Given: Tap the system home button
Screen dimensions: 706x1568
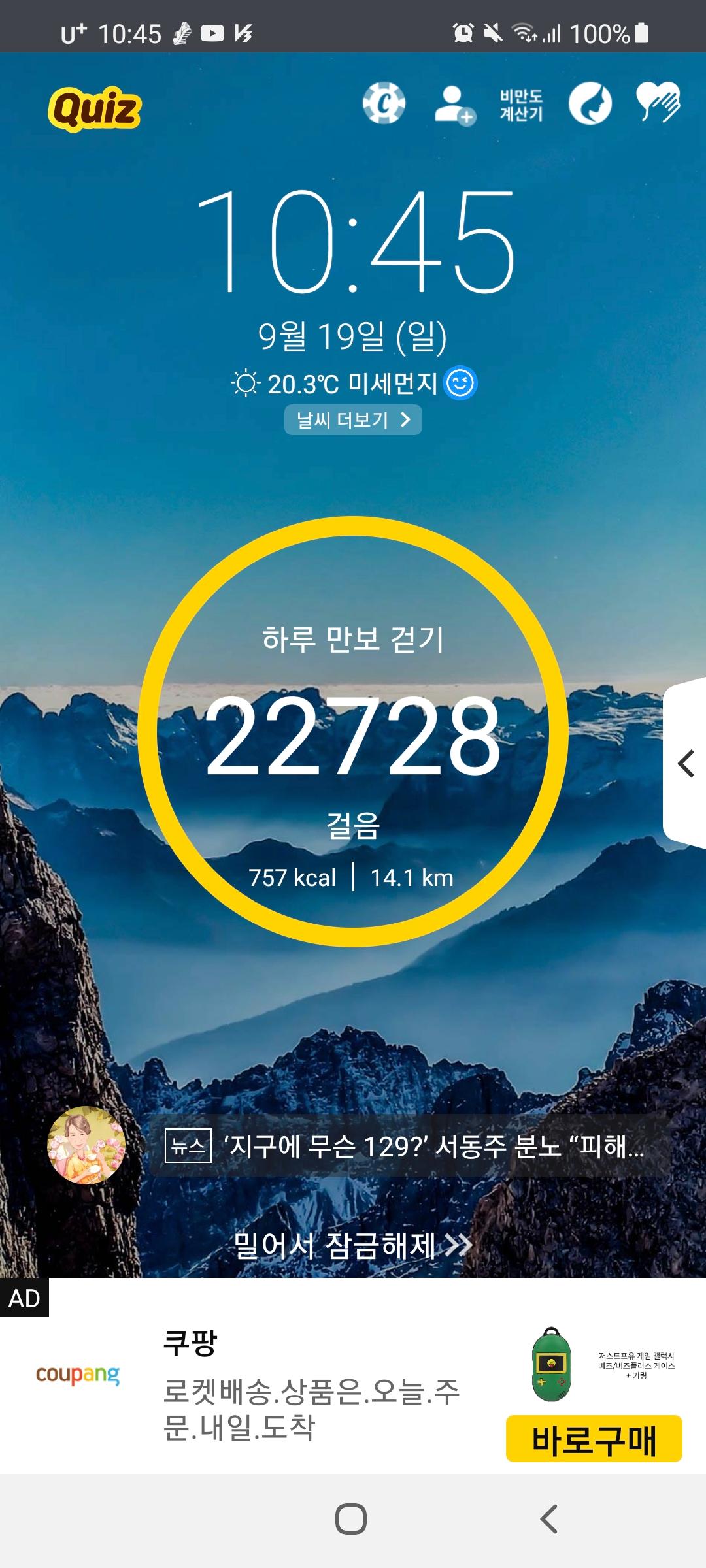Looking at the screenshot, I should 351,1519.
